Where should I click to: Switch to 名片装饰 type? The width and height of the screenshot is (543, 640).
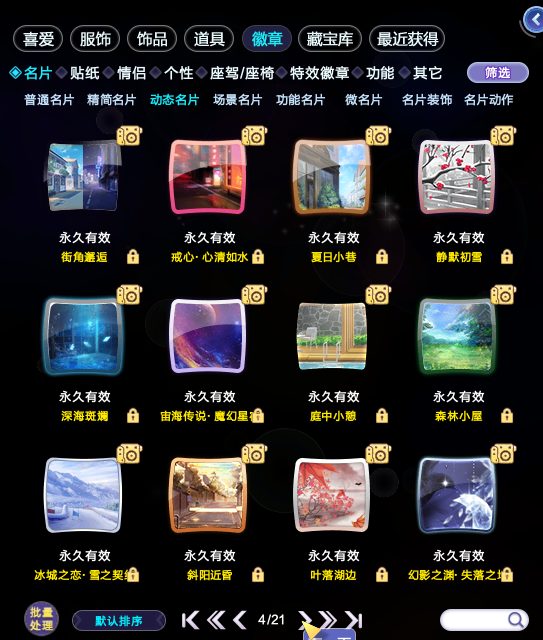pyautogui.click(x=427, y=100)
